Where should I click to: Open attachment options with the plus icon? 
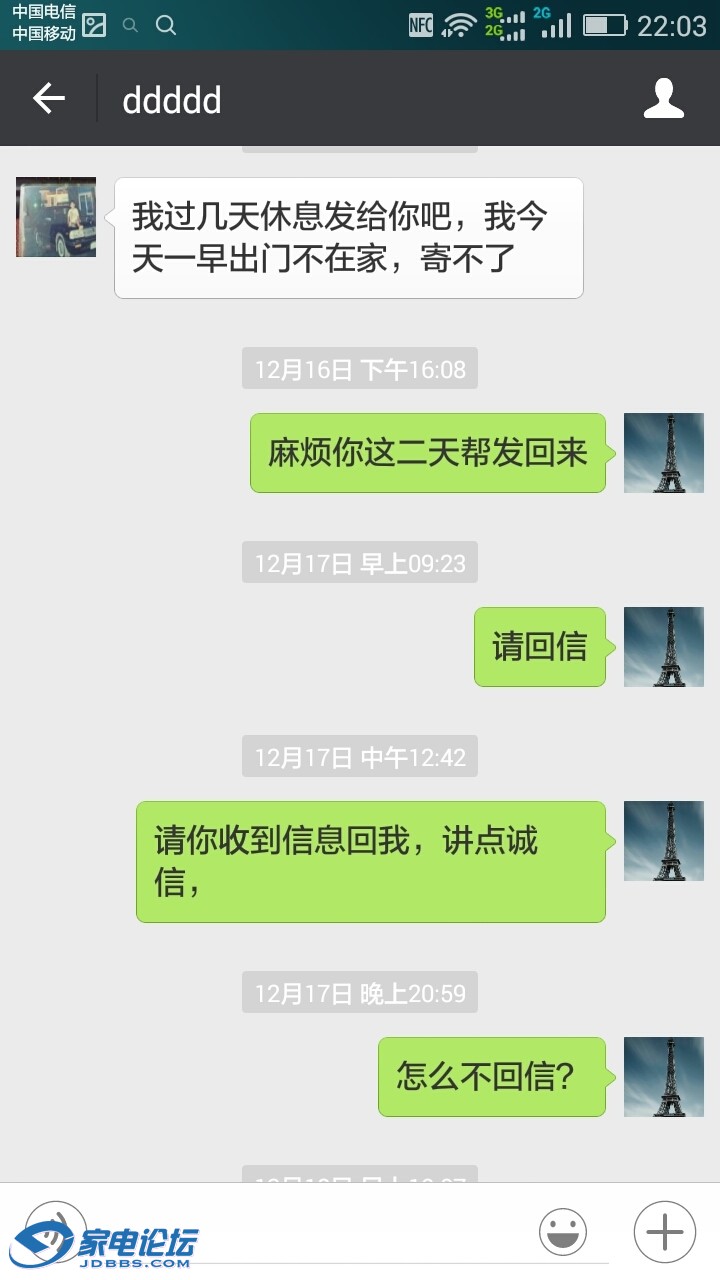[x=662, y=1231]
